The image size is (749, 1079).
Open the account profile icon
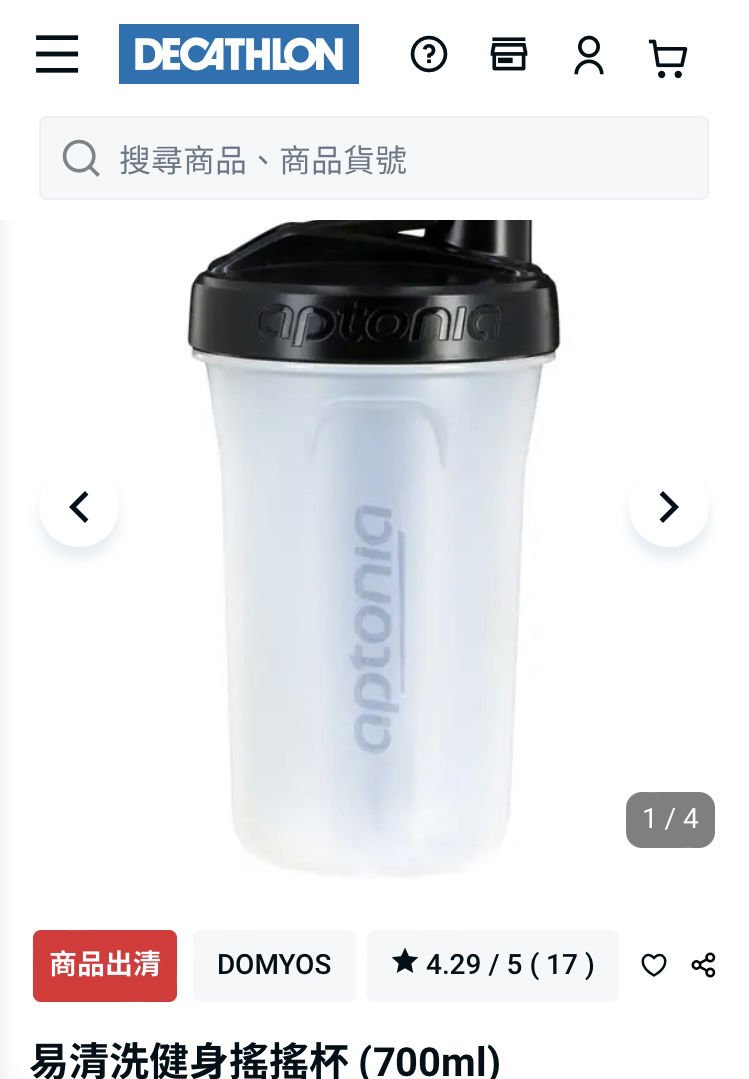pyautogui.click(x=589, y=55)
